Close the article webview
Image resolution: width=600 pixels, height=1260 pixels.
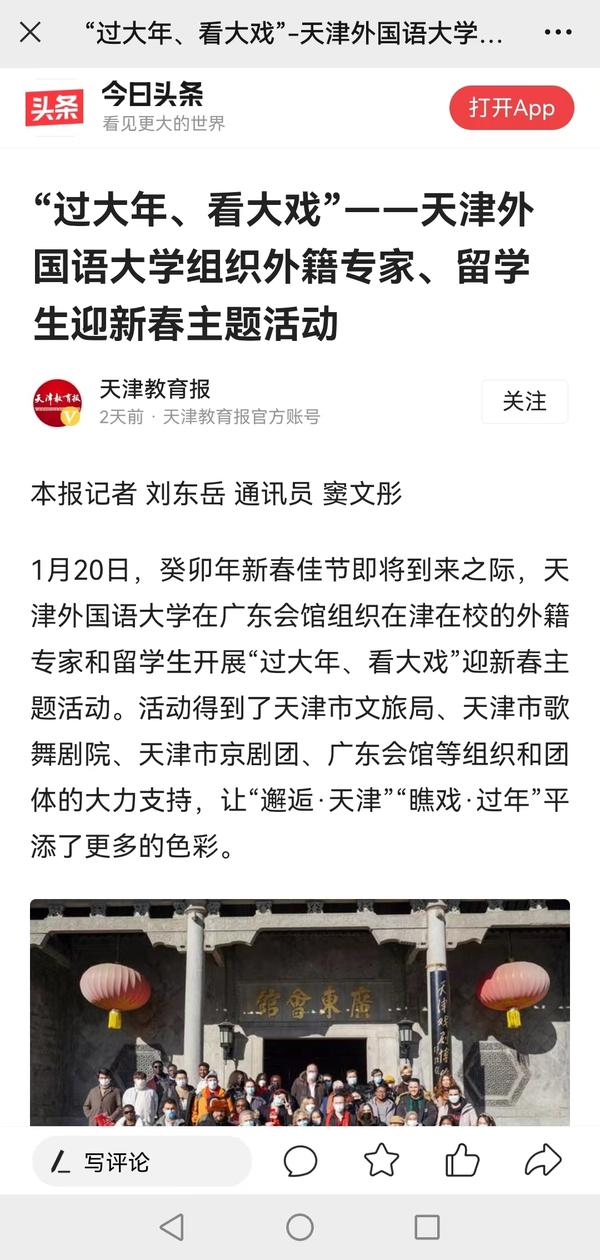pyautogui.click(x=31, y=33)
